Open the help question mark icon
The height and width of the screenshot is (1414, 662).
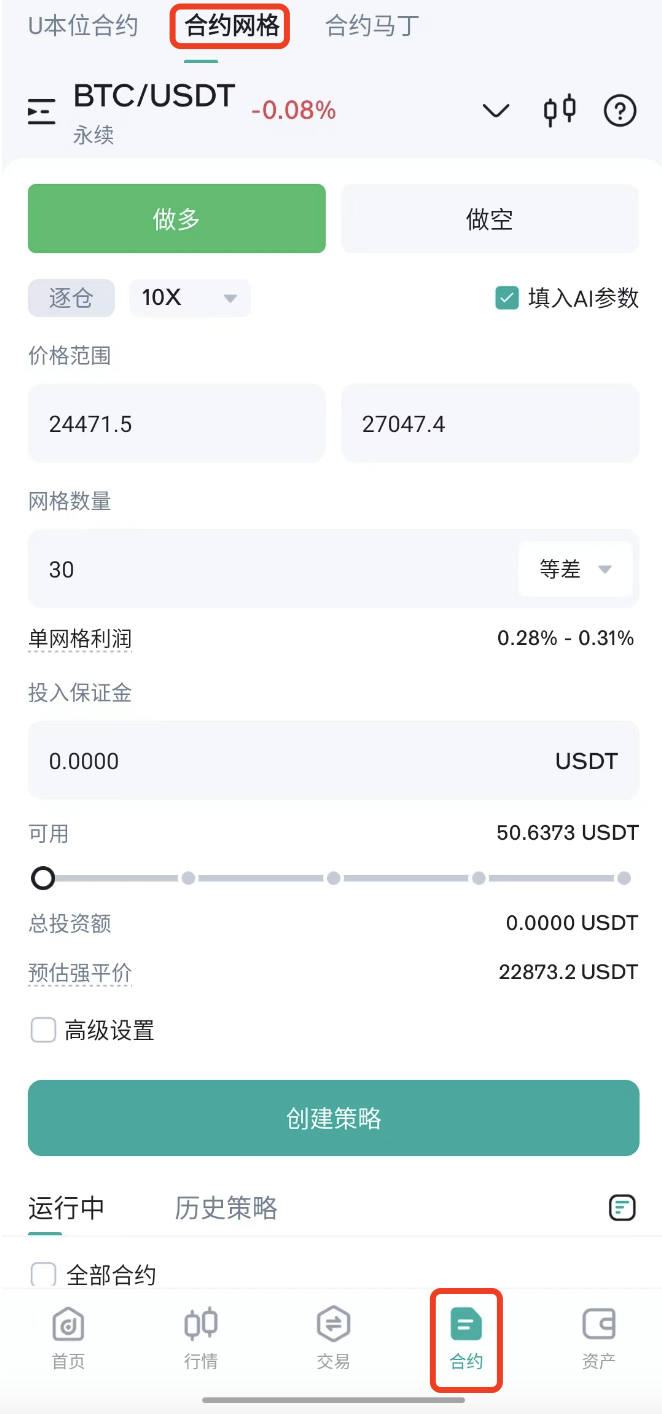point(620,110)
